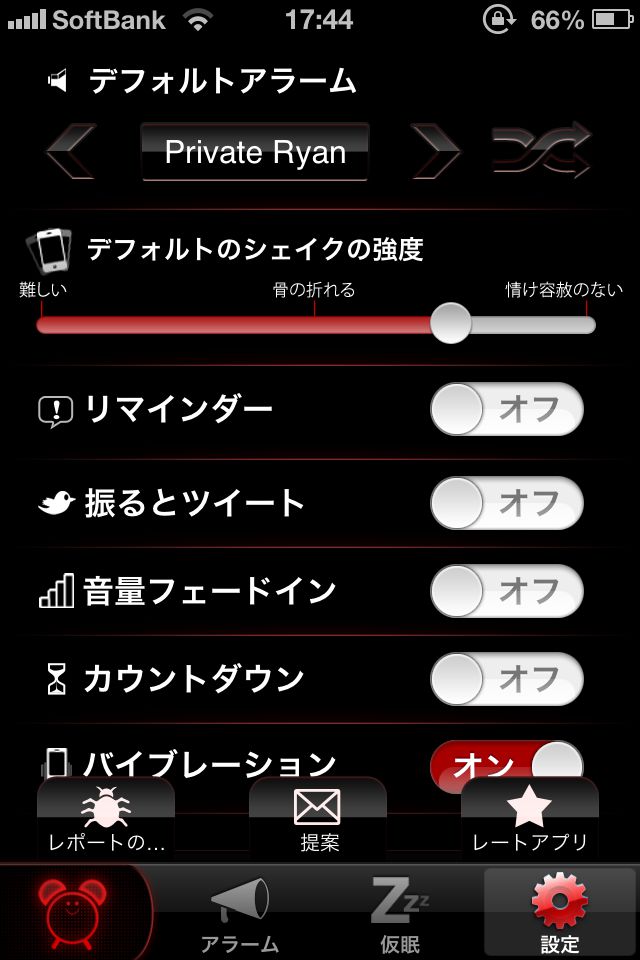Tap the 提案 envelope button

(318, 818)
